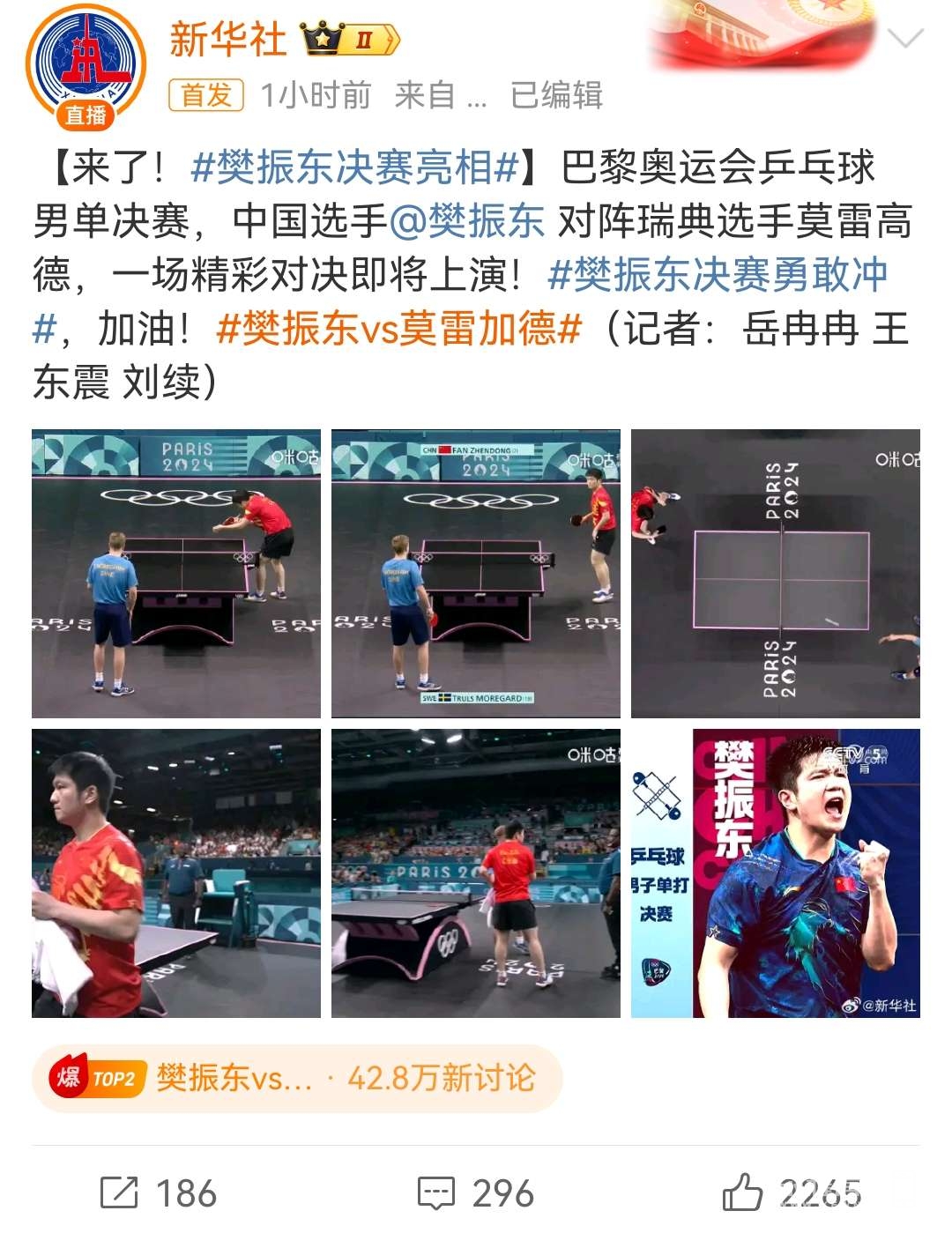Open second photo with player name captions

pyautogui.click(x=476, y=574)
